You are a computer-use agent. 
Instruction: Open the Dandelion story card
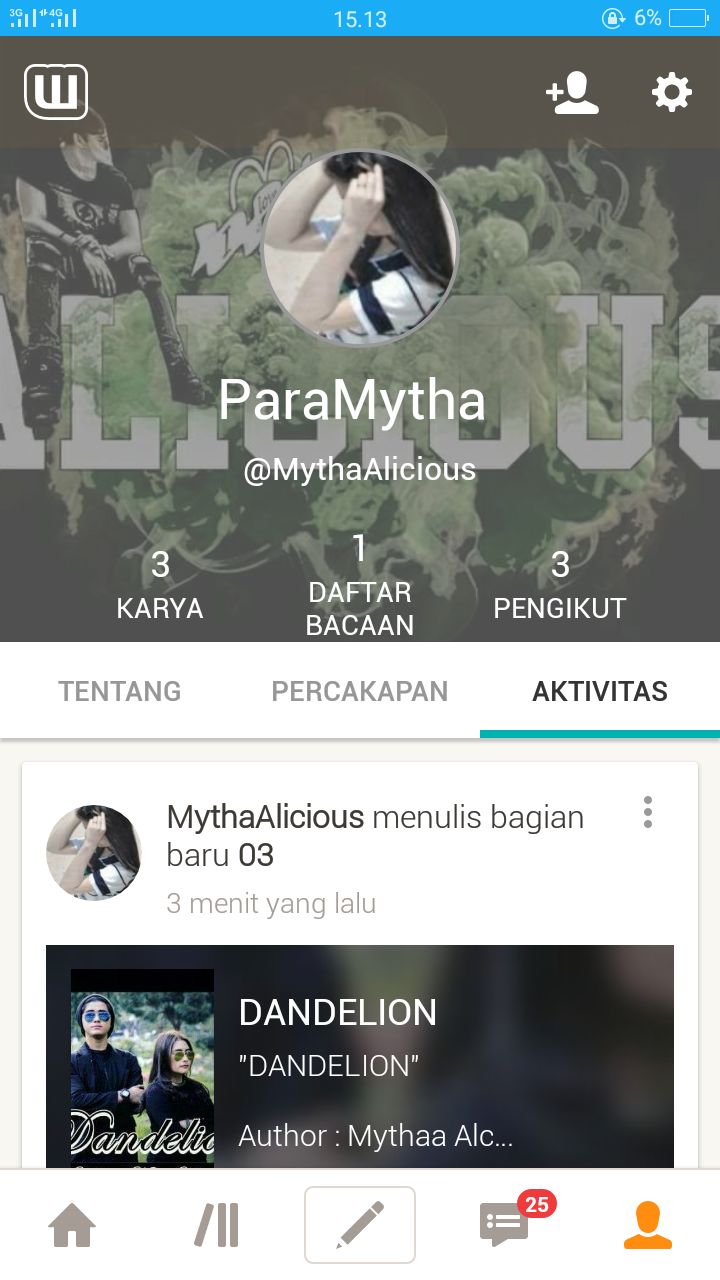coord(360,1056)
